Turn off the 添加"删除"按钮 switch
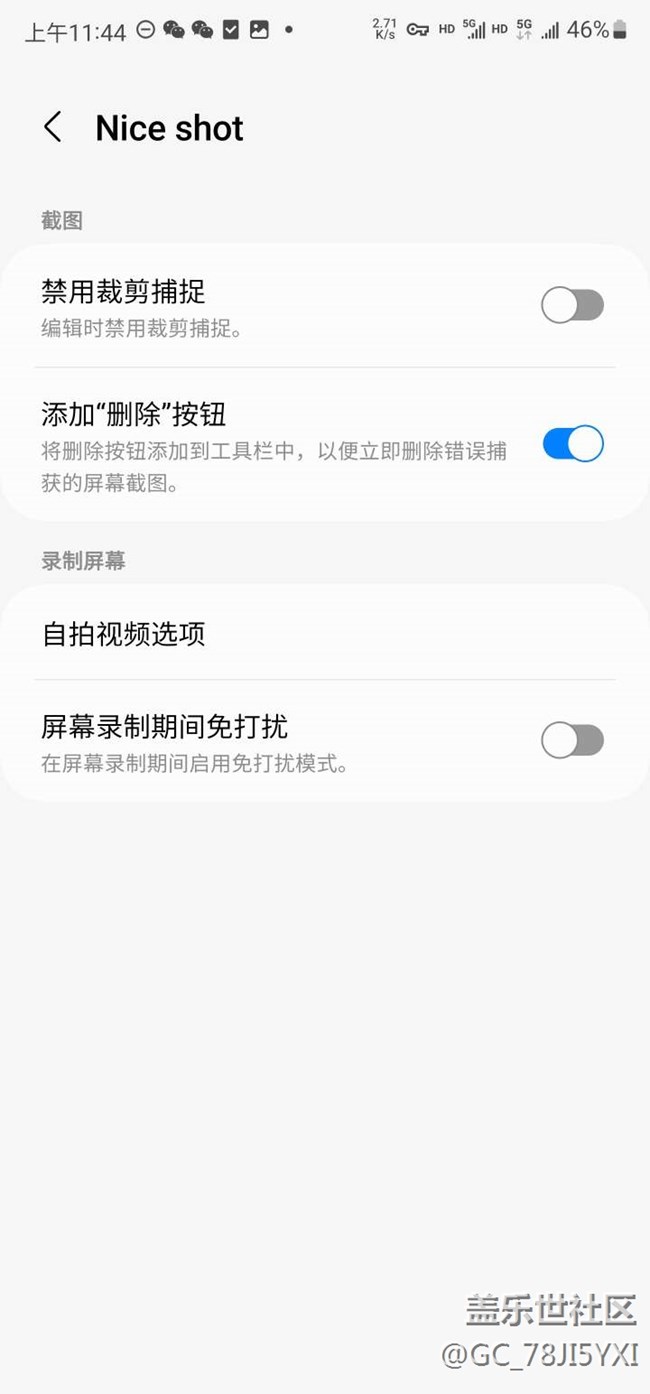The image size is (650, 1394). [x=573, y=443]
